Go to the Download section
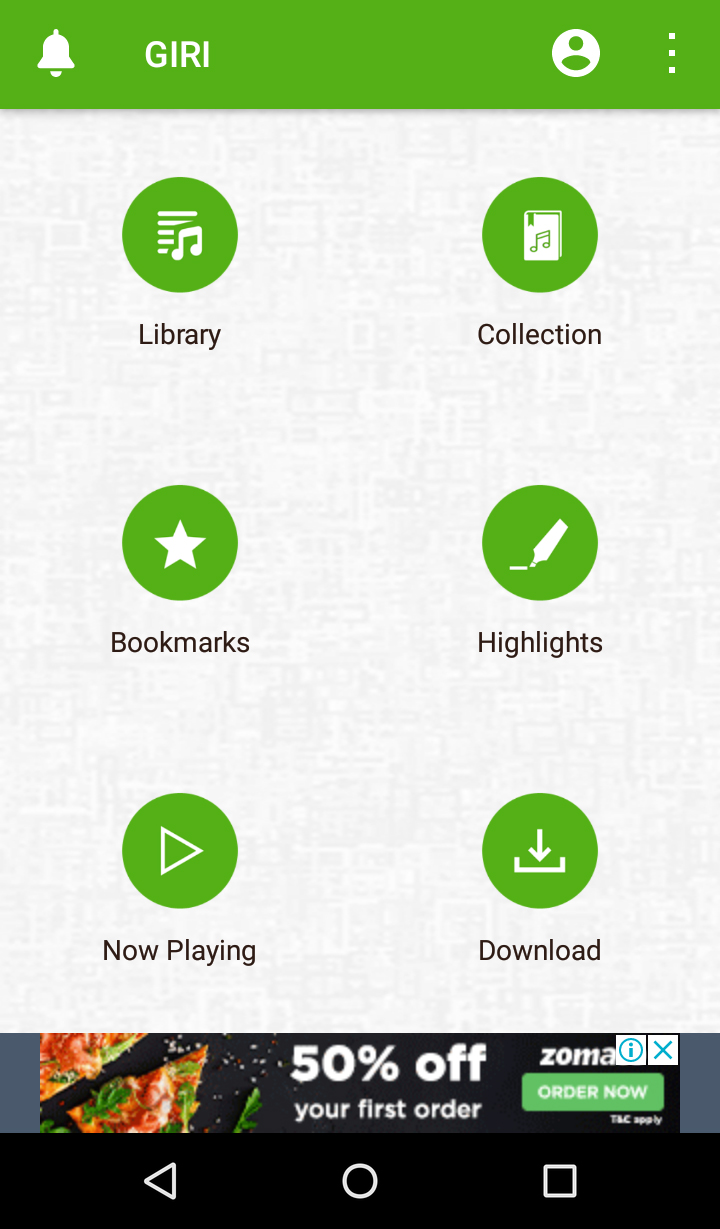Viewport: 720px width, 1229px height. [540, 851]
